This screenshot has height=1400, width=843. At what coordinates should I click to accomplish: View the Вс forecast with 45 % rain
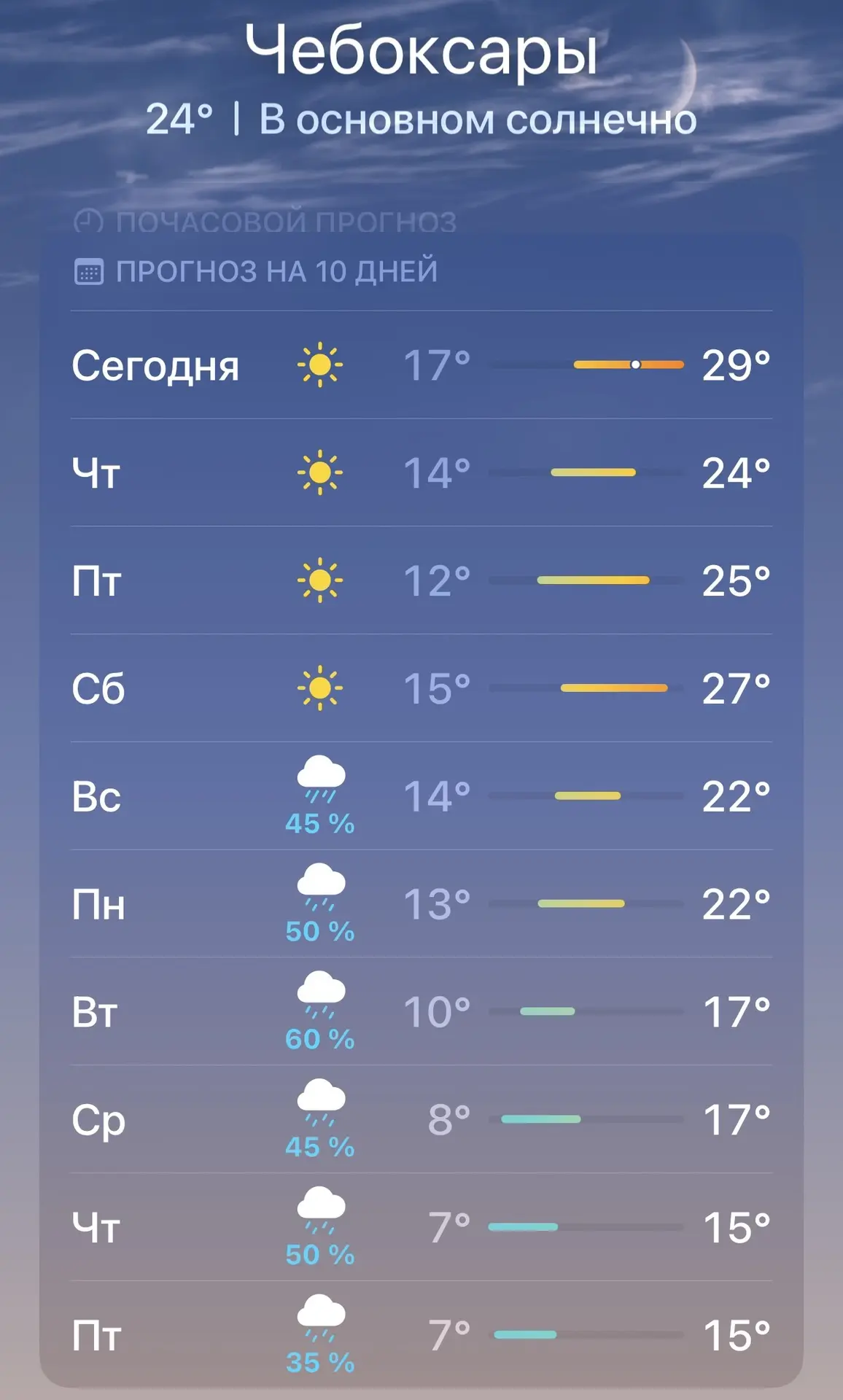point(421,796)
